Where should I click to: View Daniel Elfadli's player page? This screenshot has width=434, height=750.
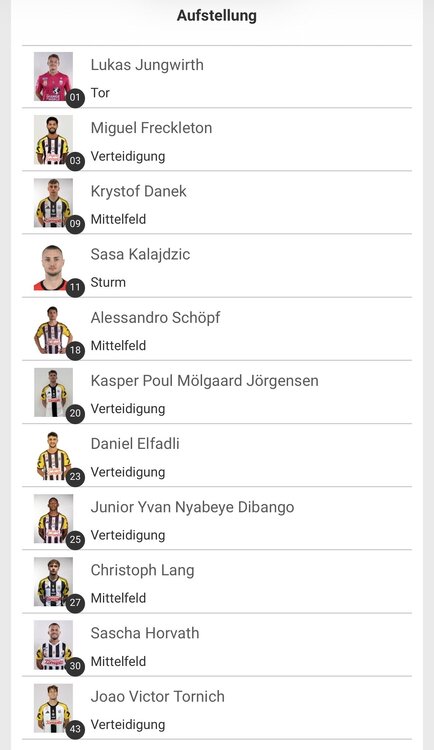217,455
